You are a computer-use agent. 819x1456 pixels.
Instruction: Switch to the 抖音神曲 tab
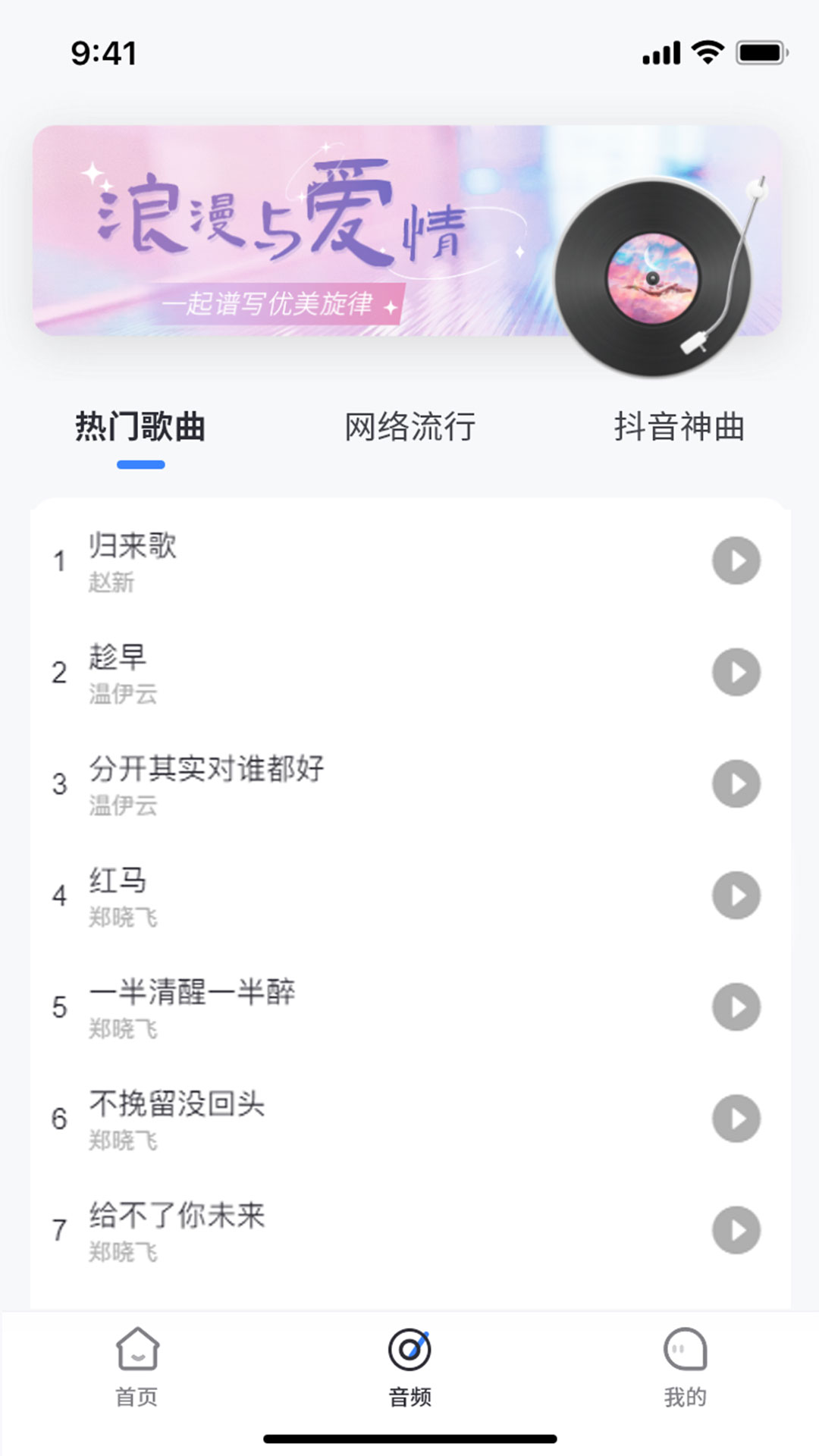click(679, 427)
